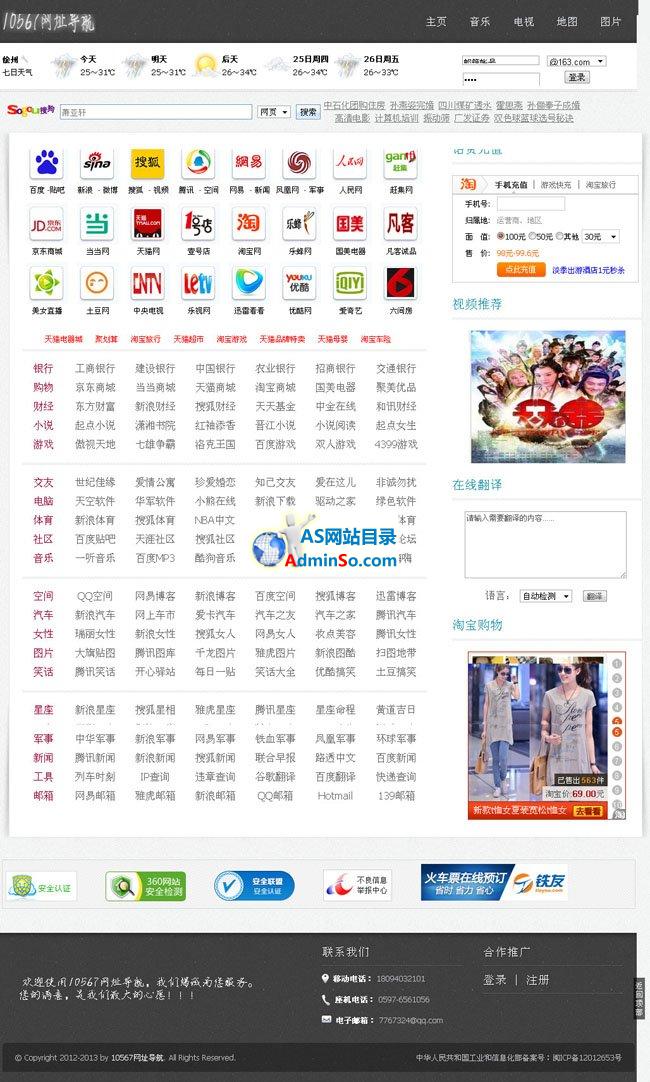Tap the 登录 mail login button
This screenshot has height=1082, width=650.
pyautogui.click(x=577, y=77)
